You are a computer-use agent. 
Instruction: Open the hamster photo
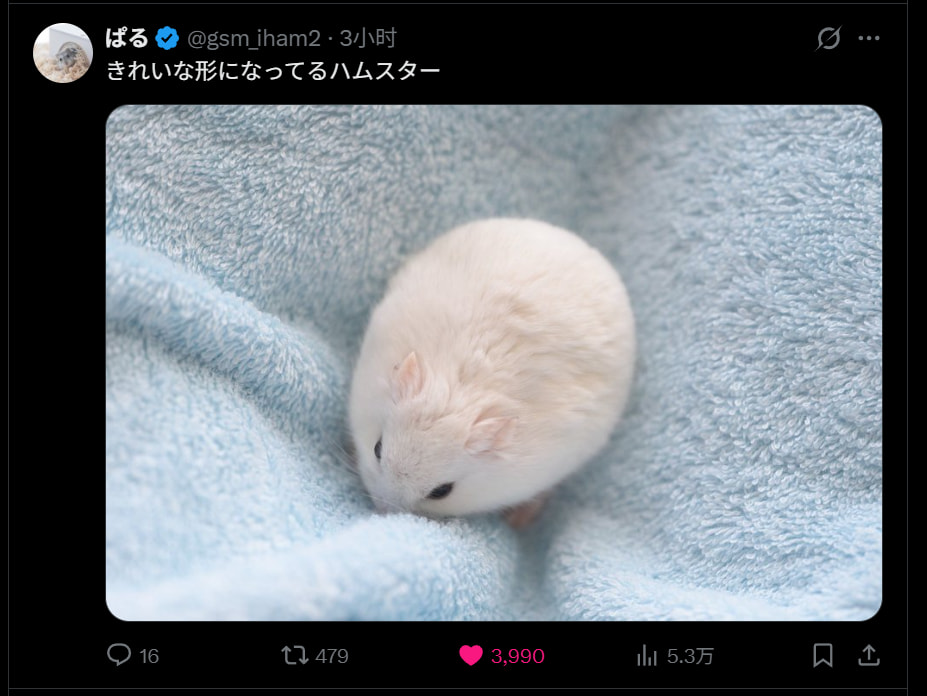pos(494,362)
